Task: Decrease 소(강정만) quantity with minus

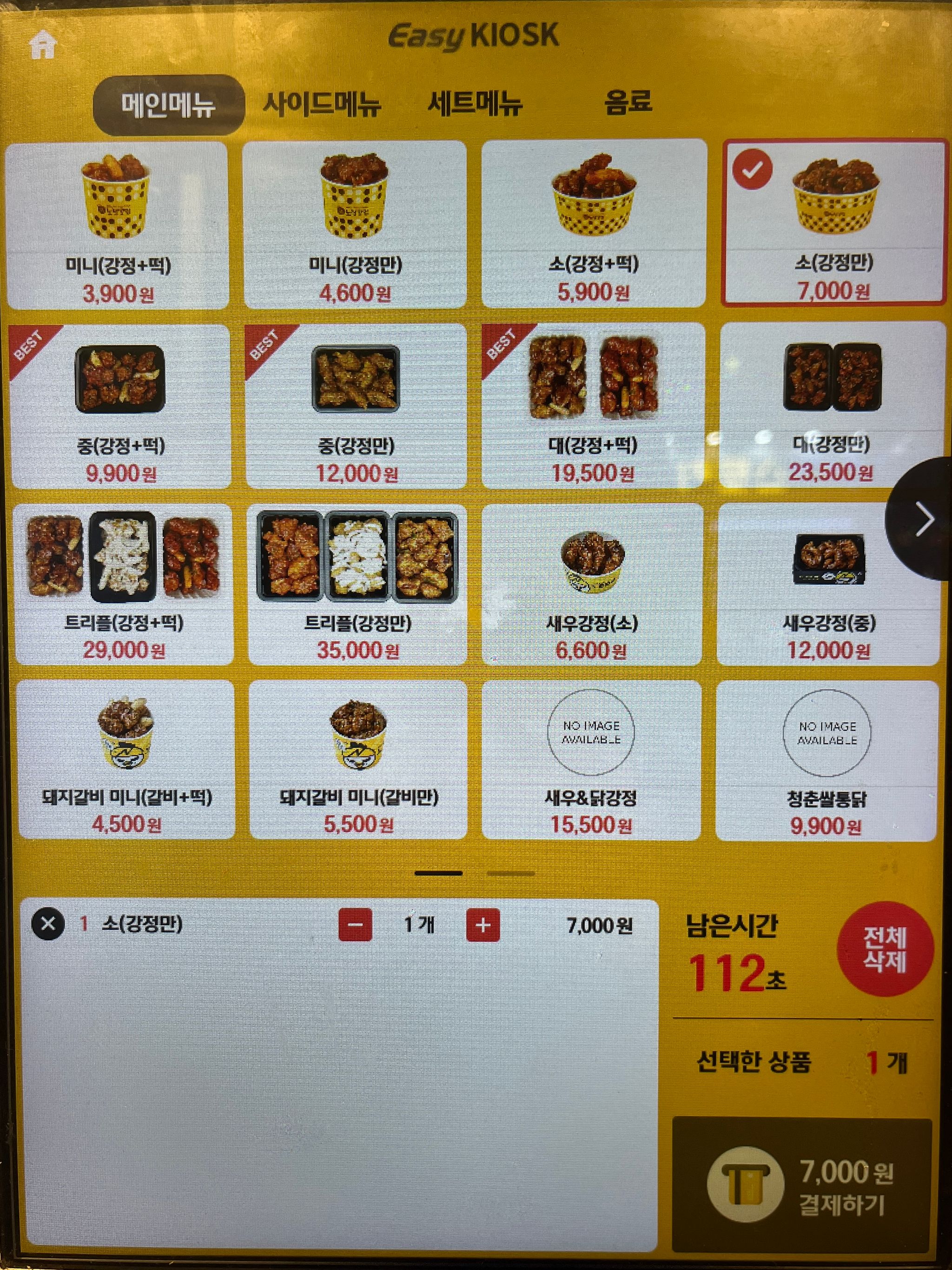Action: [x=355, y=925]
